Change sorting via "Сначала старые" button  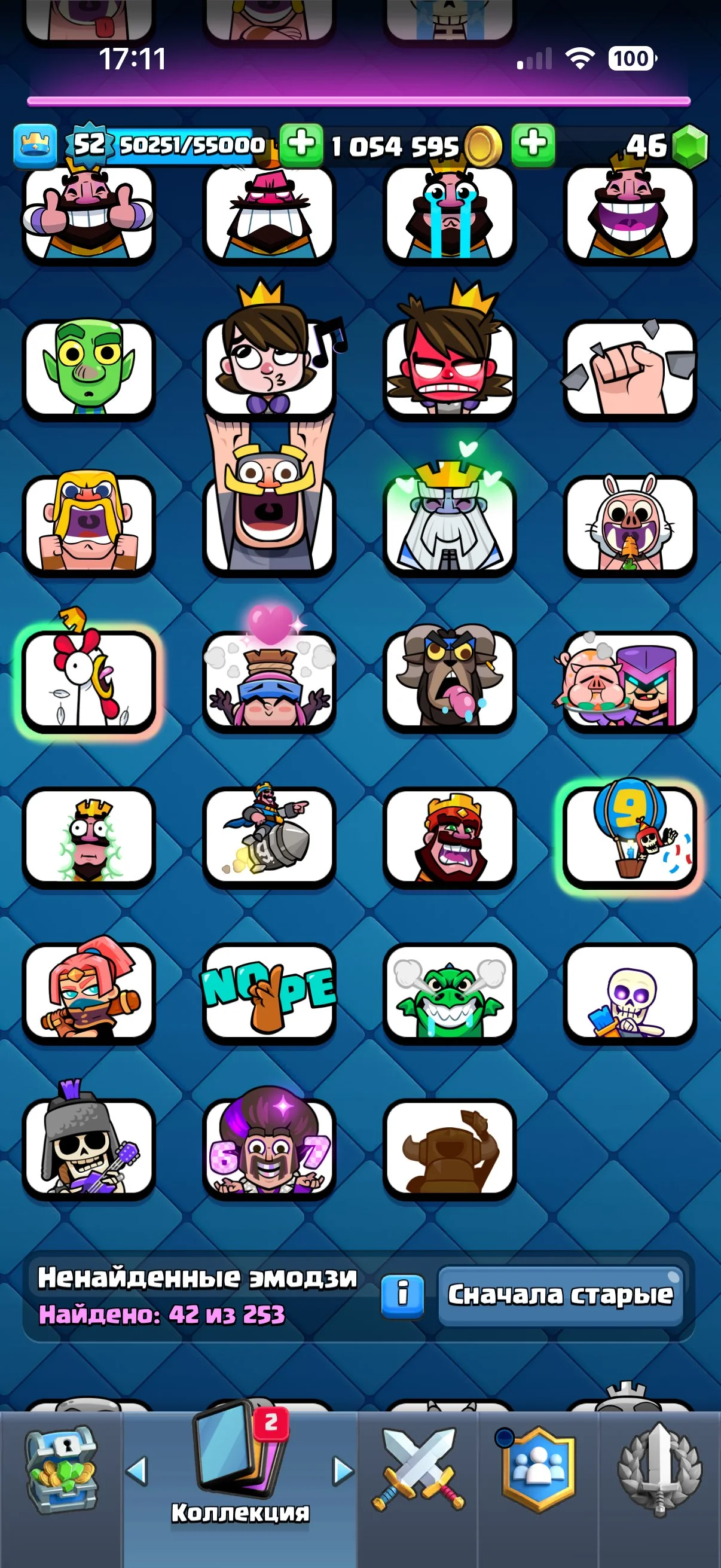(x=560, y=1295)
